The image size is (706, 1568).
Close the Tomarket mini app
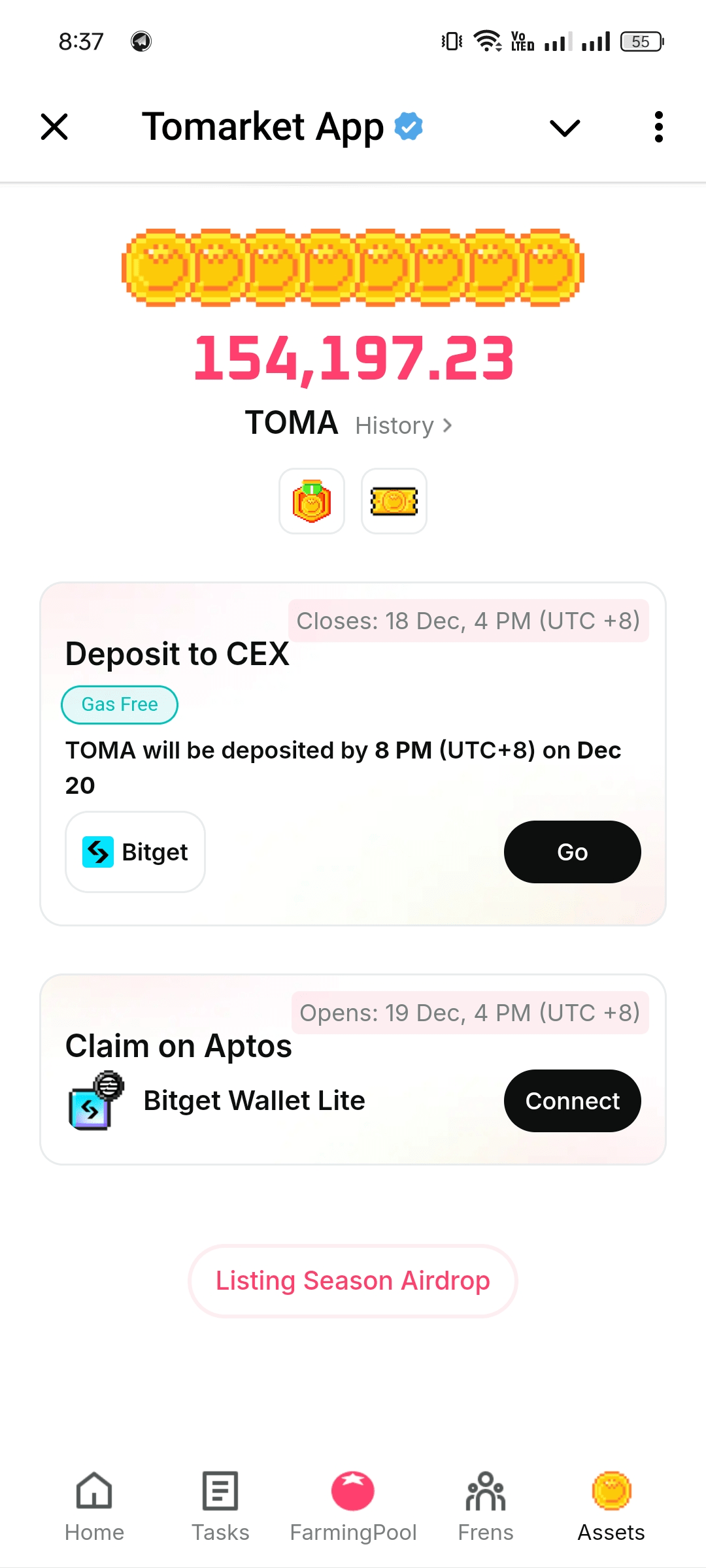(54, 127)
